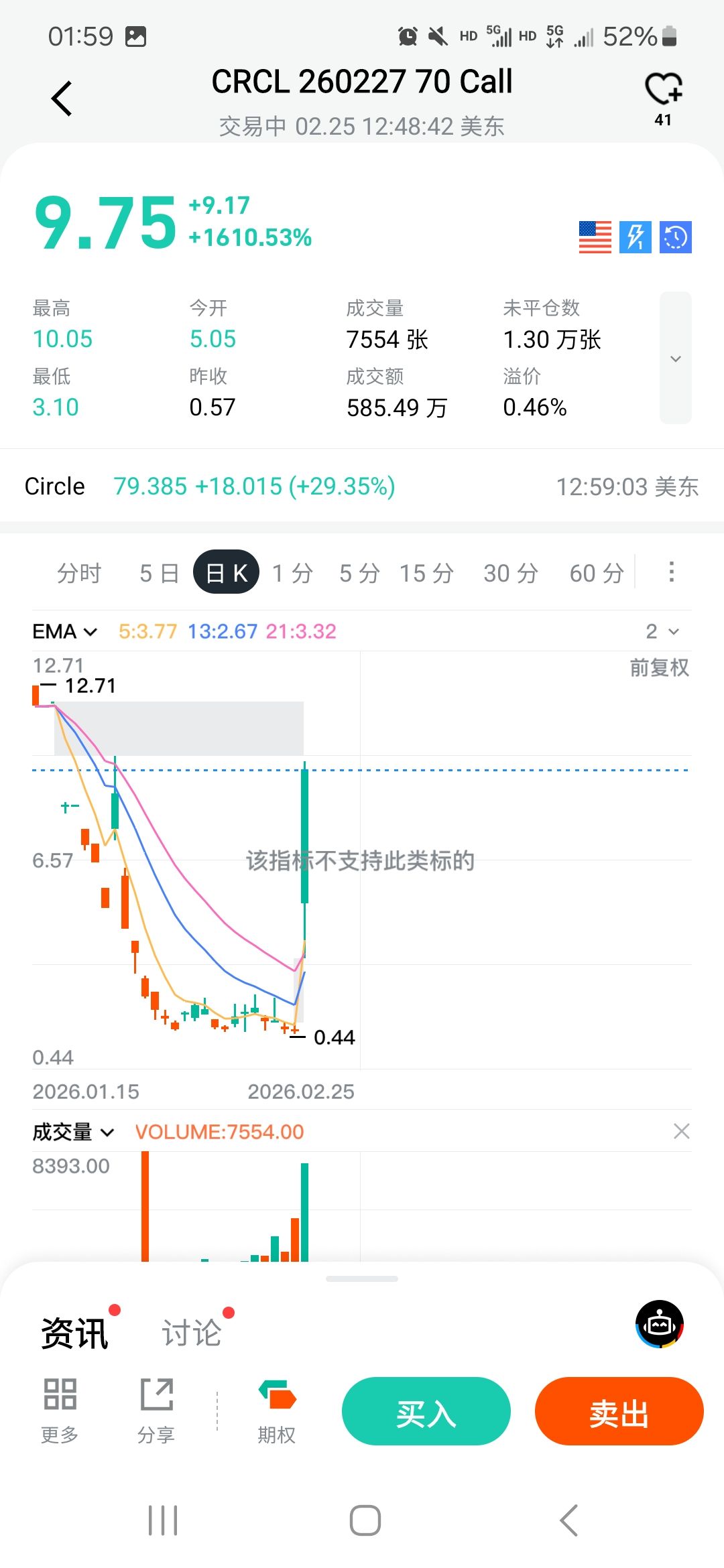Open the AI assistant robot icon

tap(660, 1324)
